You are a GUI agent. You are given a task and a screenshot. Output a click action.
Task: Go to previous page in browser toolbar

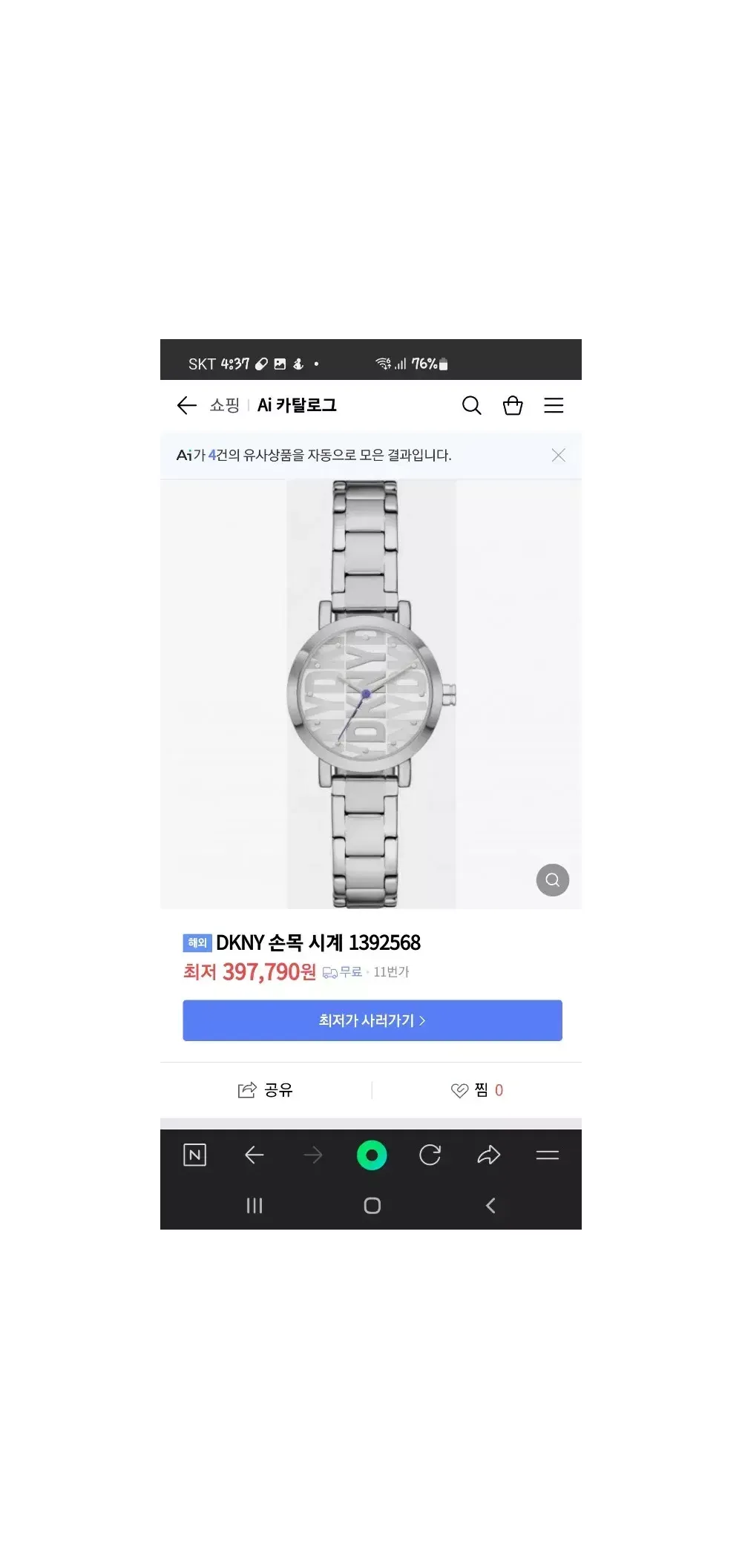tap(255, 1155)
